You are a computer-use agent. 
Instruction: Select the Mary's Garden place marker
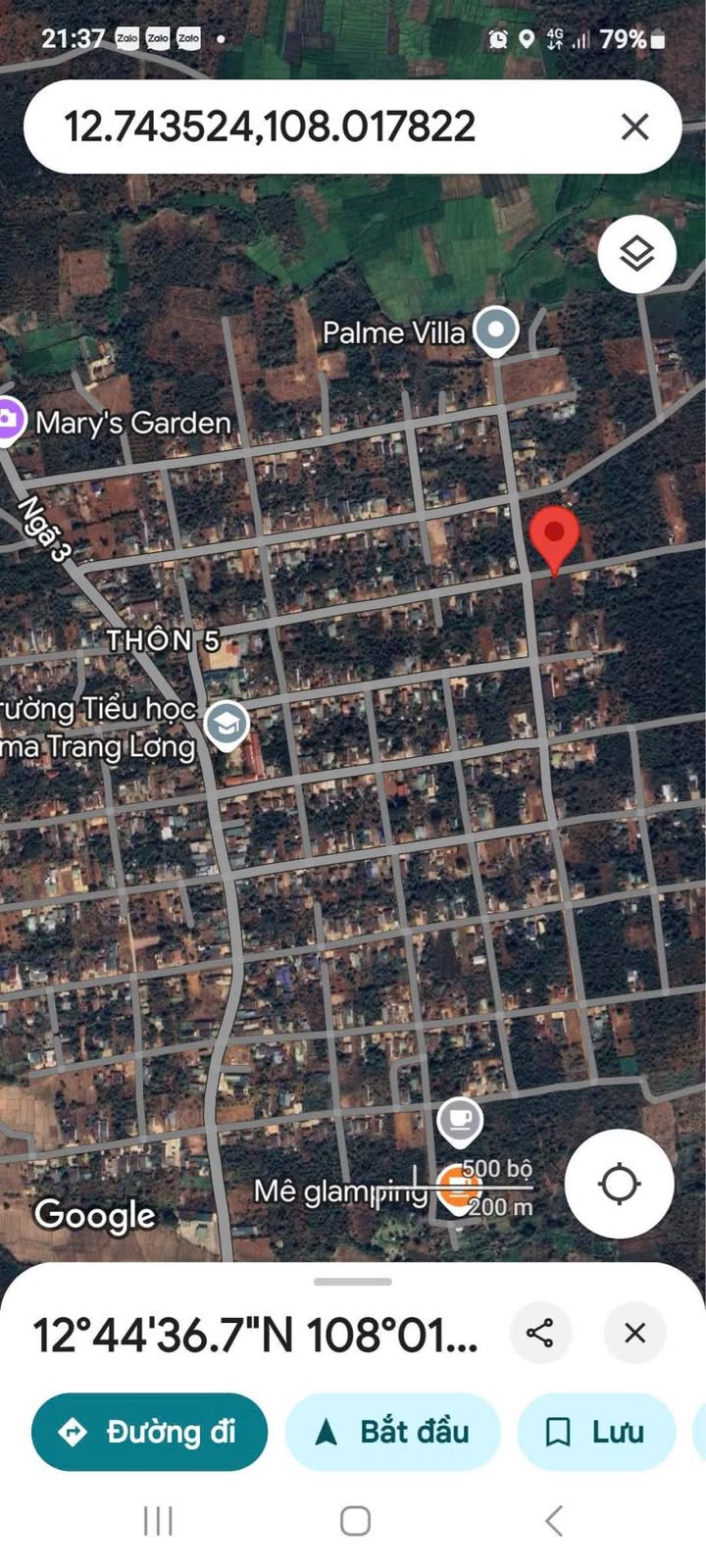pyautogui.click(x=8, y=422)
